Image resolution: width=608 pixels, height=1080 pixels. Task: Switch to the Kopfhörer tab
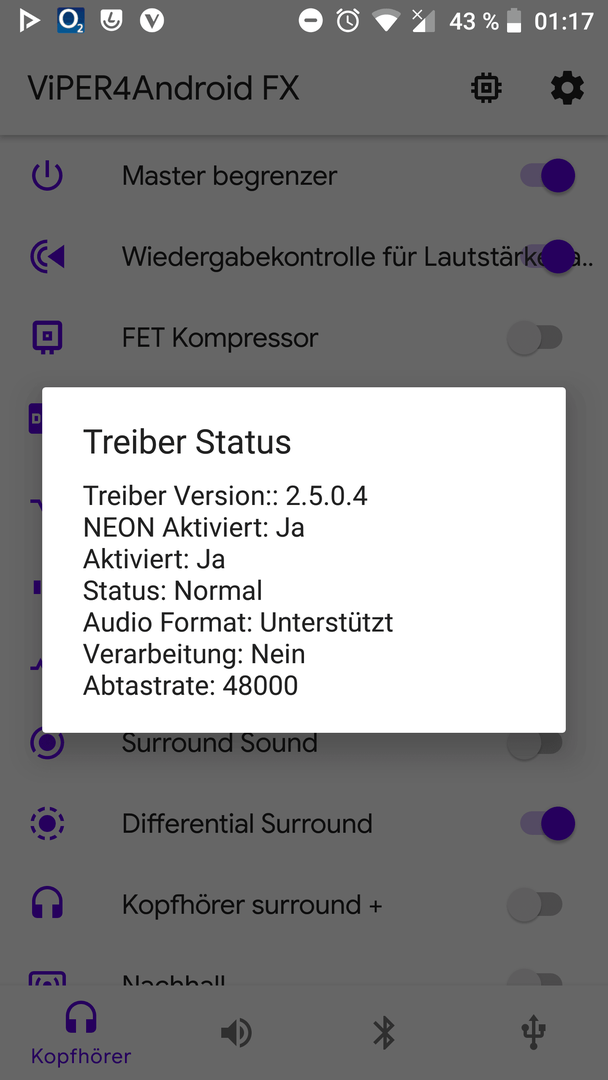point(81,1033)
